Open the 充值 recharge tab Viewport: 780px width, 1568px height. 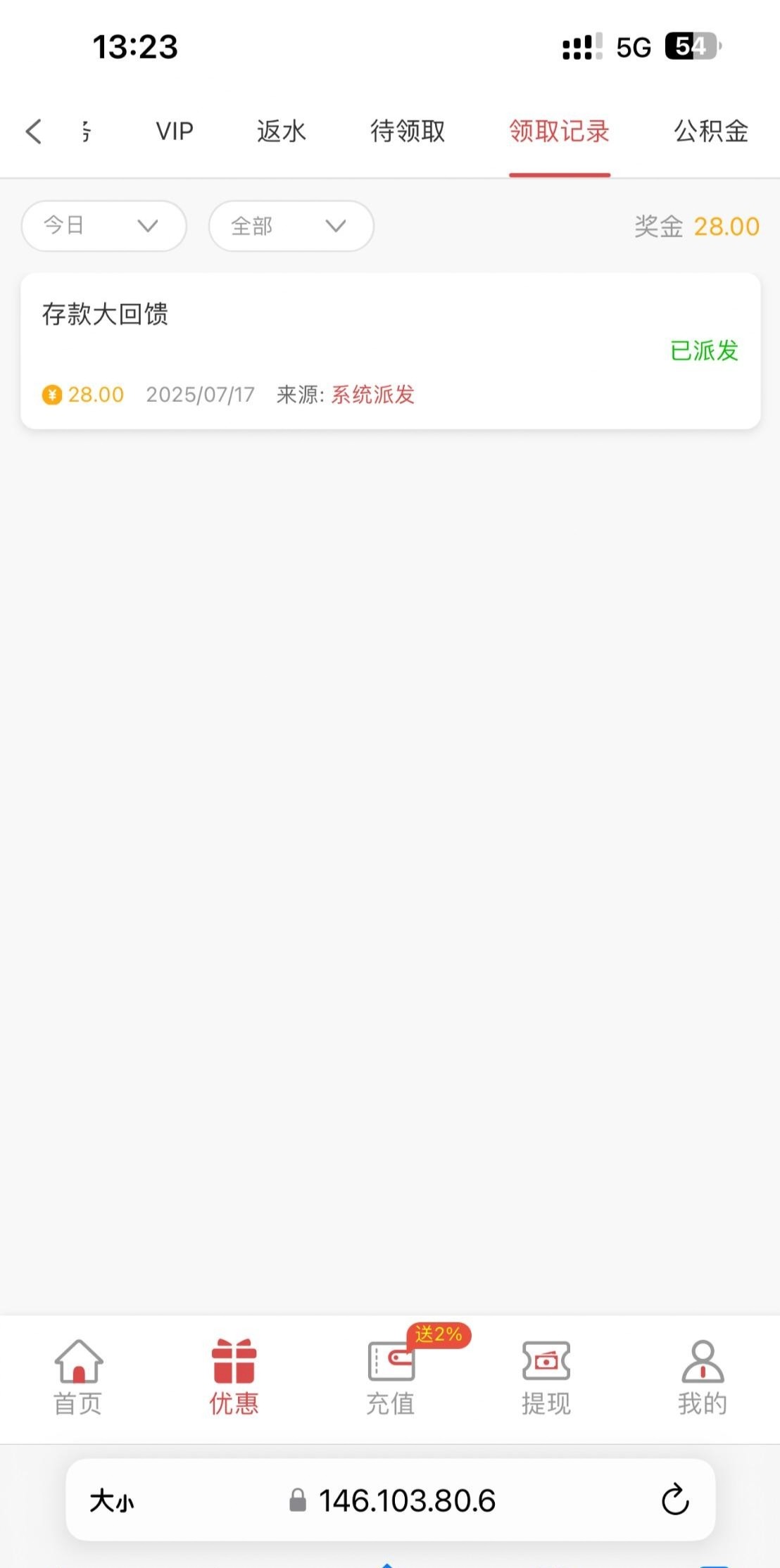[x=391, y=1377]
